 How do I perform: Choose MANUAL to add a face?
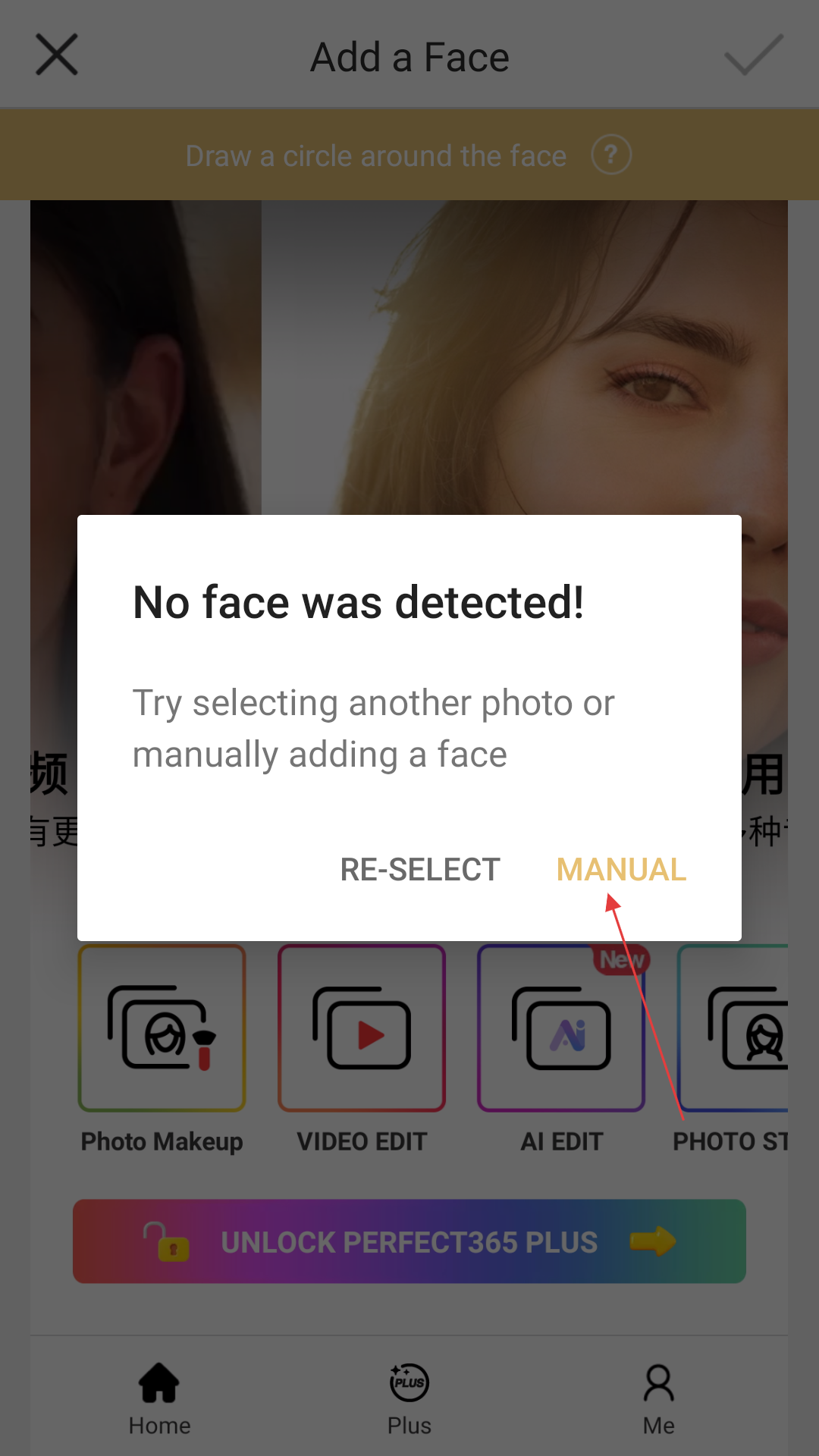pos(621,870)
